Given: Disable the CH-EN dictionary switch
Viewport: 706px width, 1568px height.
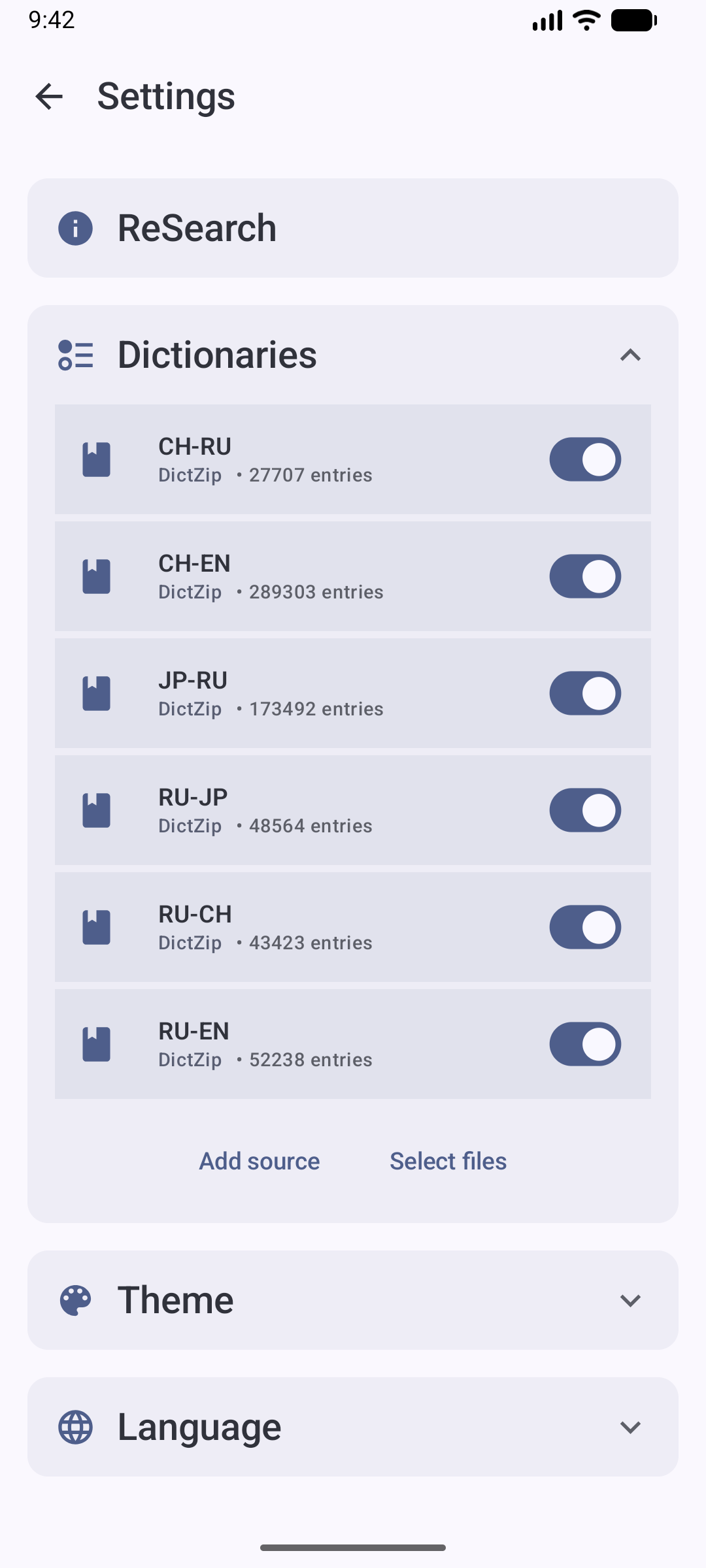Looking at the screenshot, I should coord(585,576).
